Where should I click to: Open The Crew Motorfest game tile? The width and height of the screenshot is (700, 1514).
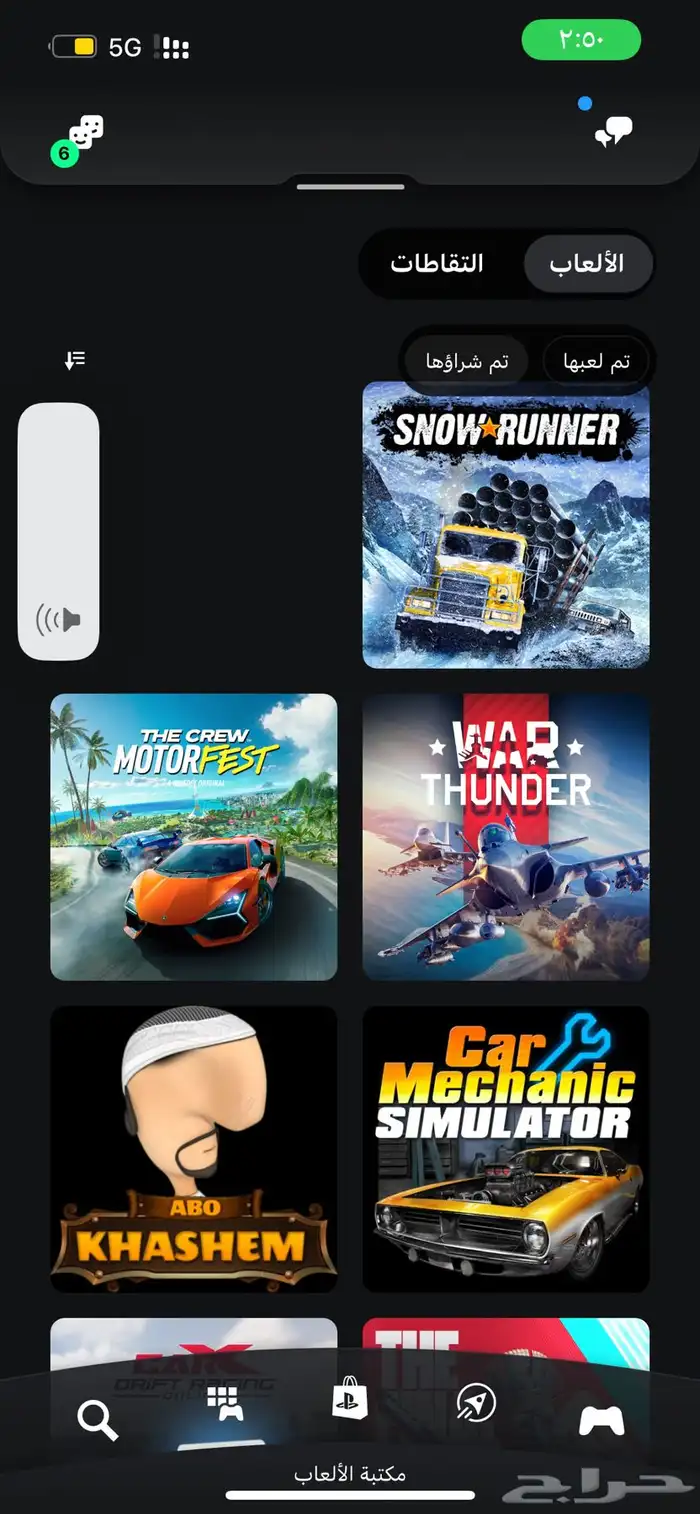tap(194, 837)
